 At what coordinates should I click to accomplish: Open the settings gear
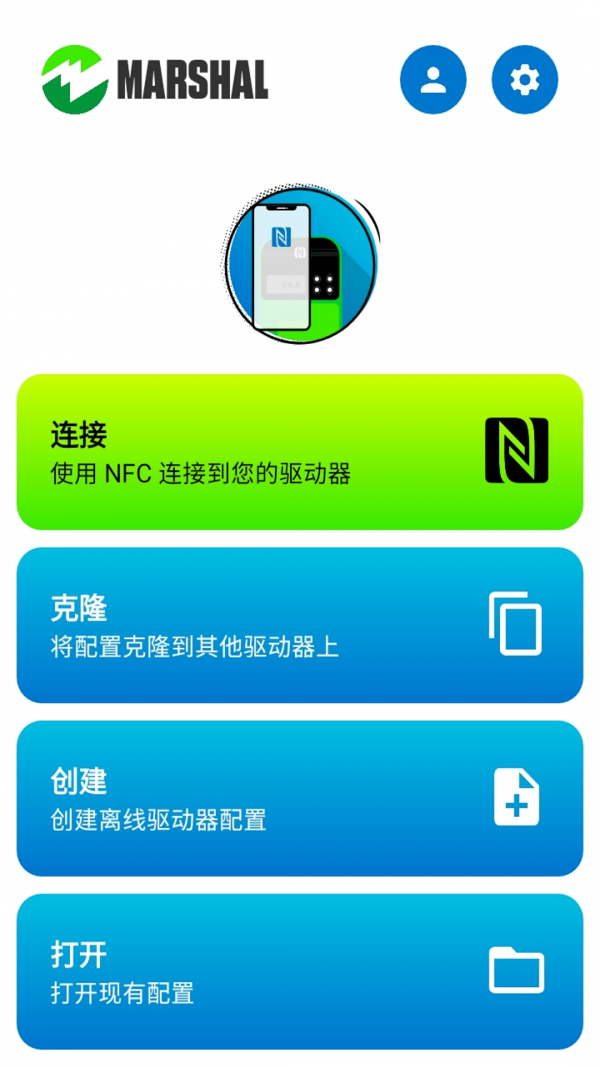(x=524, y=79)
